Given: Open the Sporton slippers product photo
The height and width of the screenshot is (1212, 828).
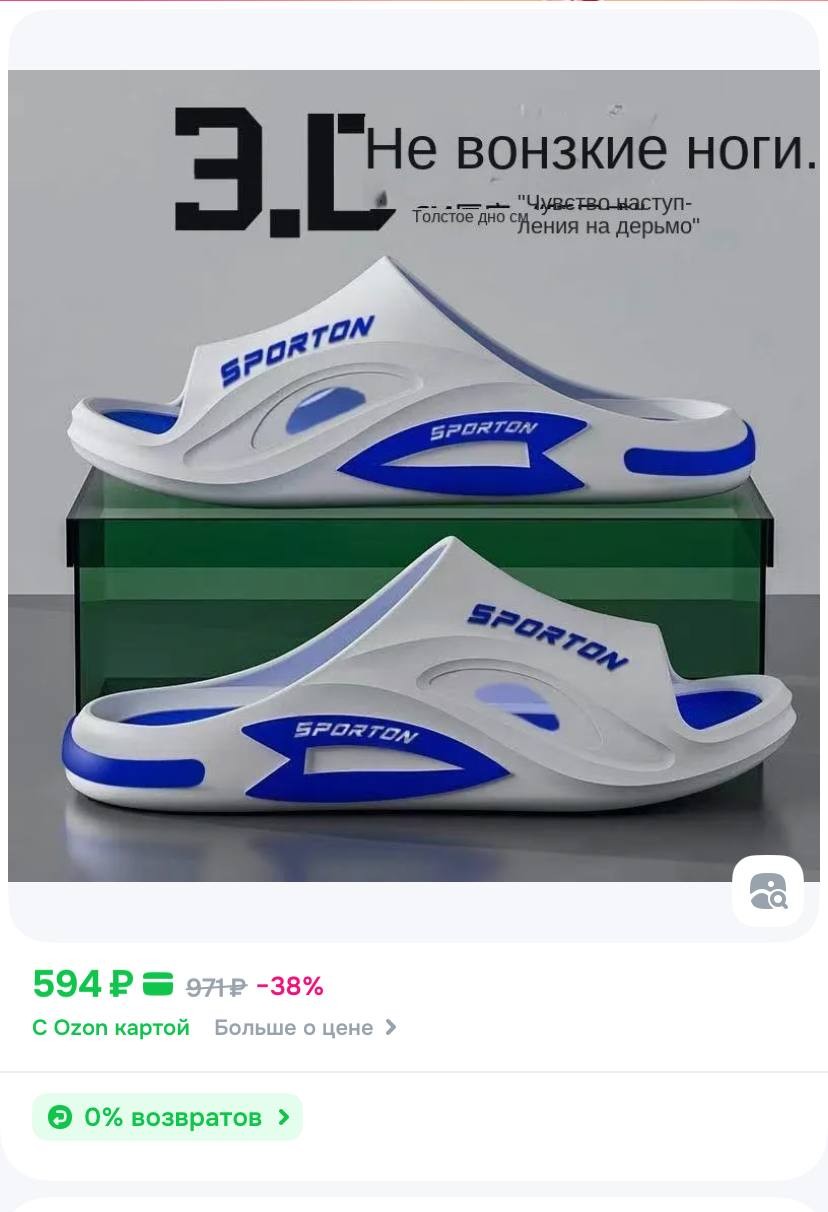Looking at the screenshot, I should (413, 500).
